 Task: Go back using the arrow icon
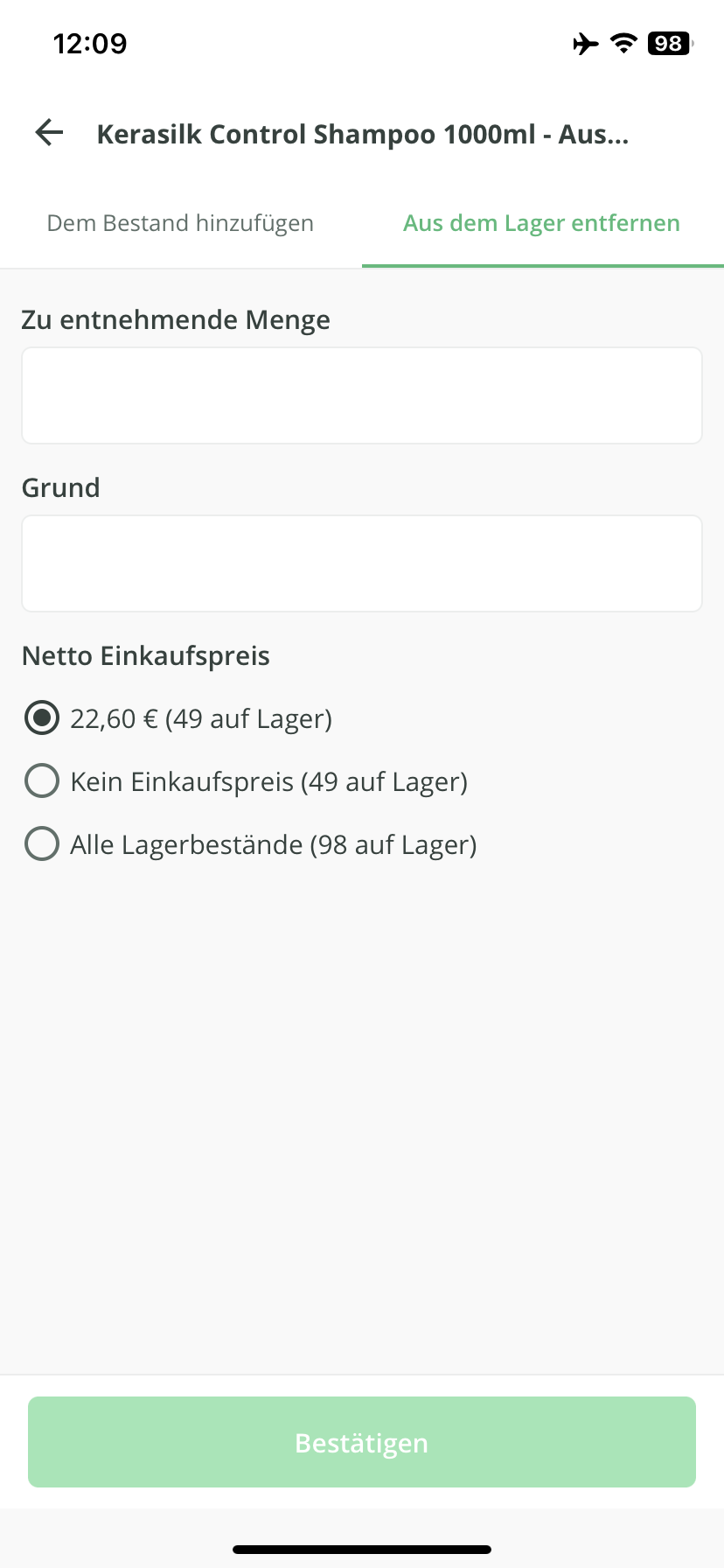point(50,133)
